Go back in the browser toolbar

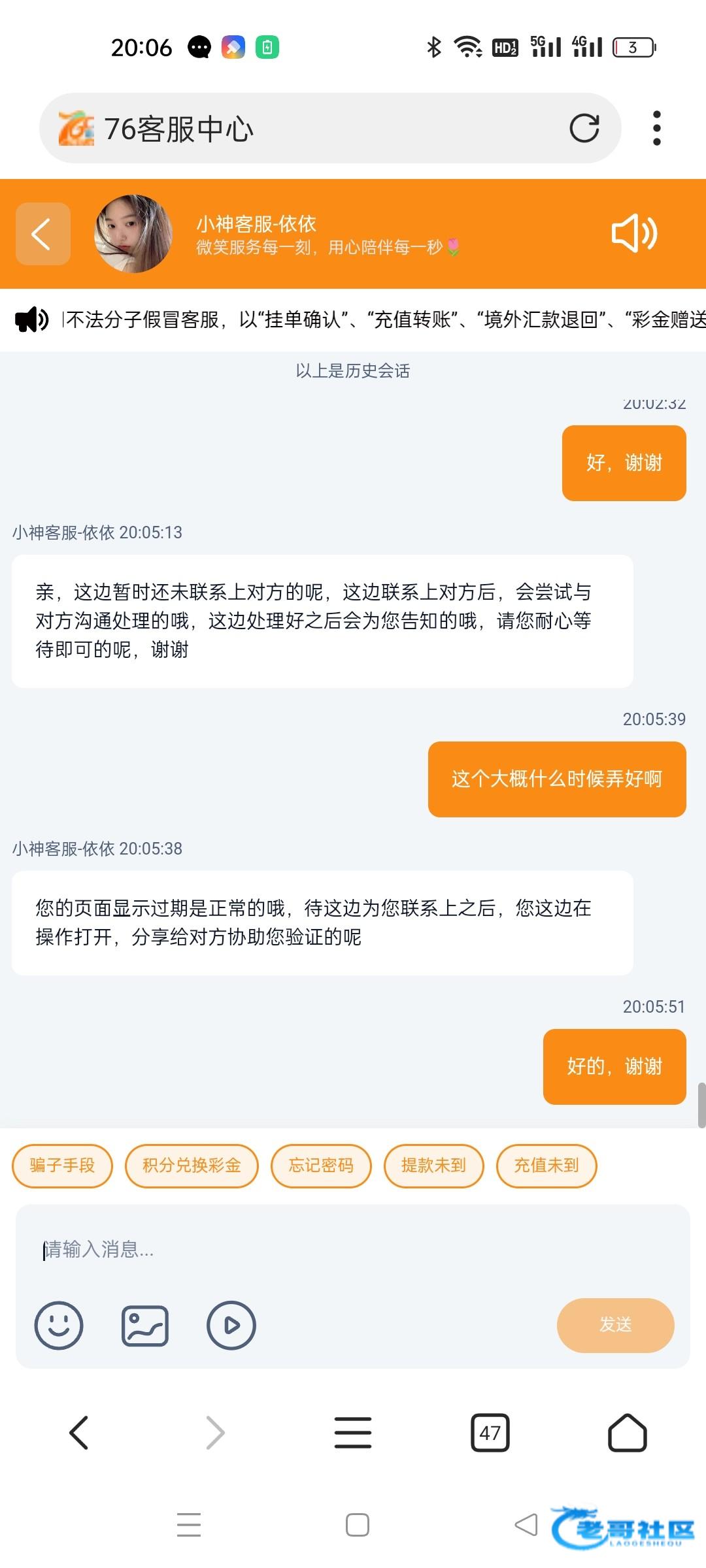pos(78,1433)
